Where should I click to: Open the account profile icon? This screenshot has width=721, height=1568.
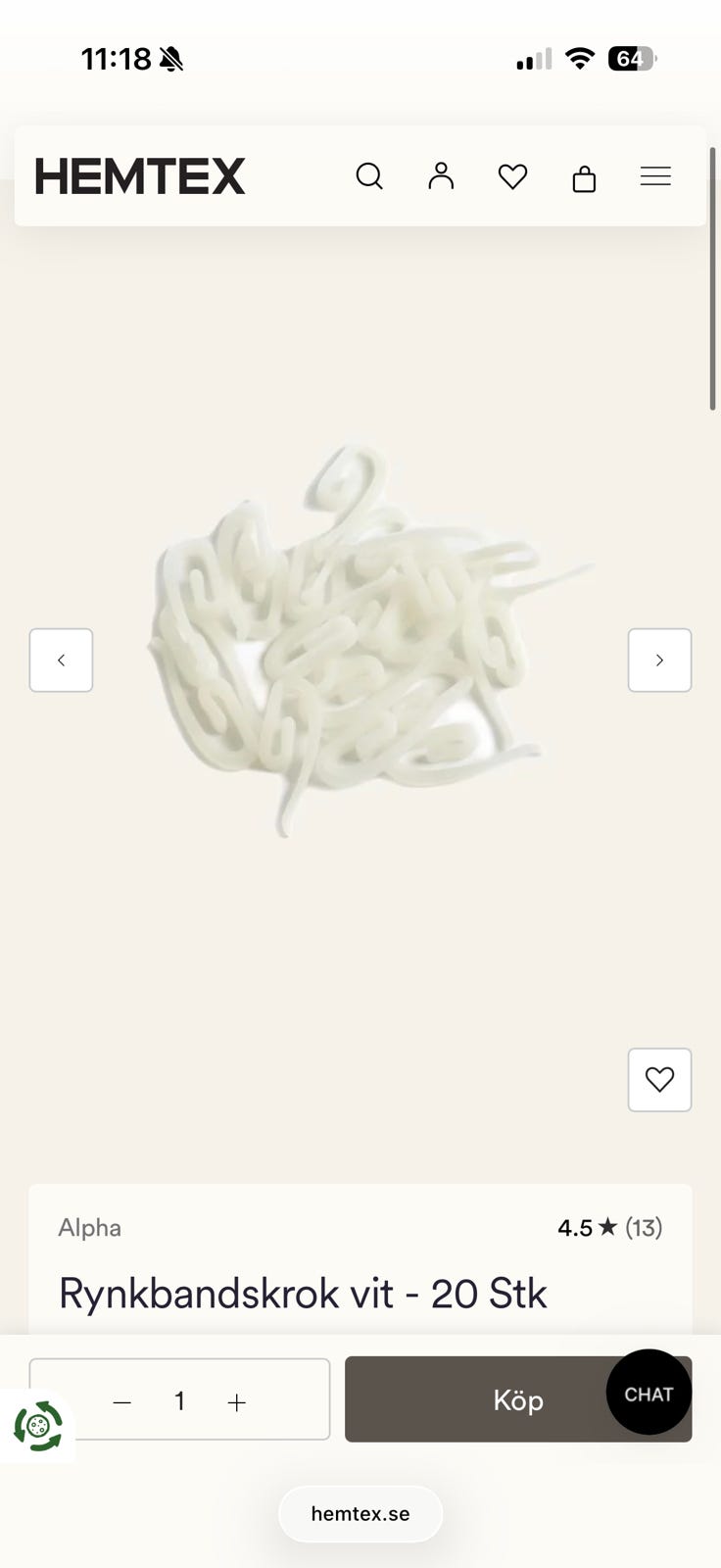pos(441,176)
